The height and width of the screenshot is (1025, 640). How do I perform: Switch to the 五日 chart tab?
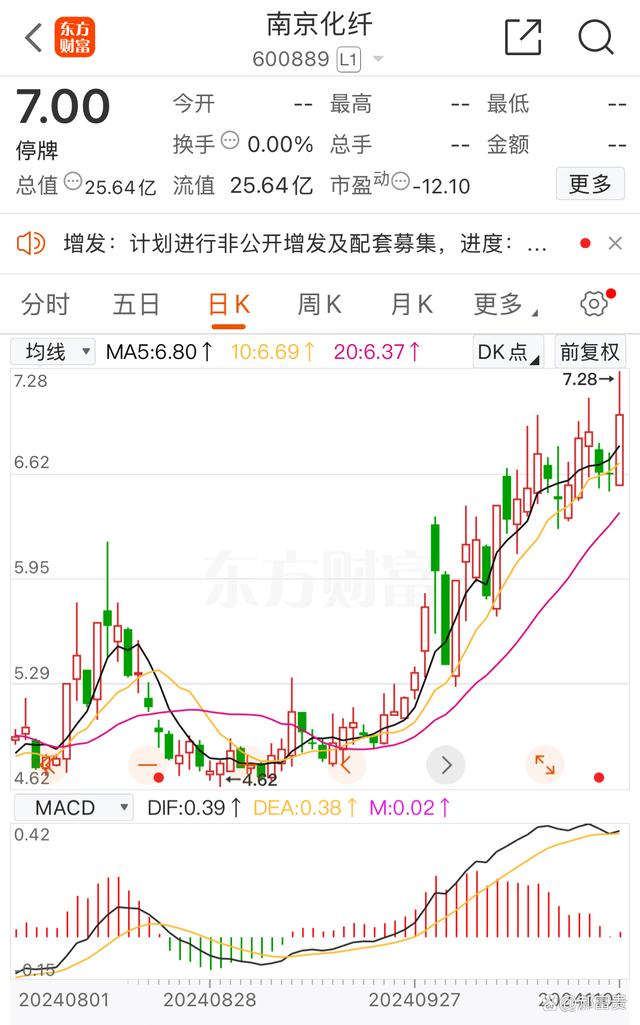point(136,305)
